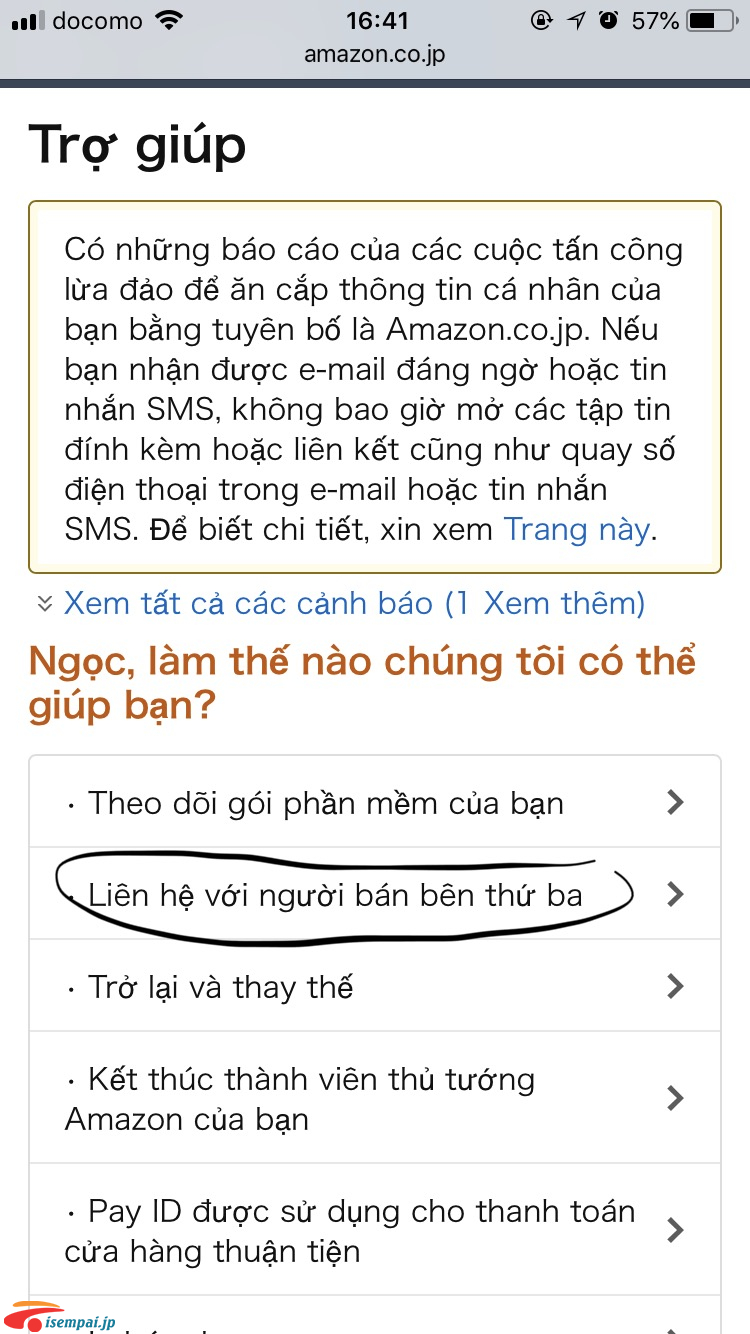The image size is (750, 1334).
Task: Open 'Pay ID được sử dụng cho thanh toán'
Action: point(374,1231)
